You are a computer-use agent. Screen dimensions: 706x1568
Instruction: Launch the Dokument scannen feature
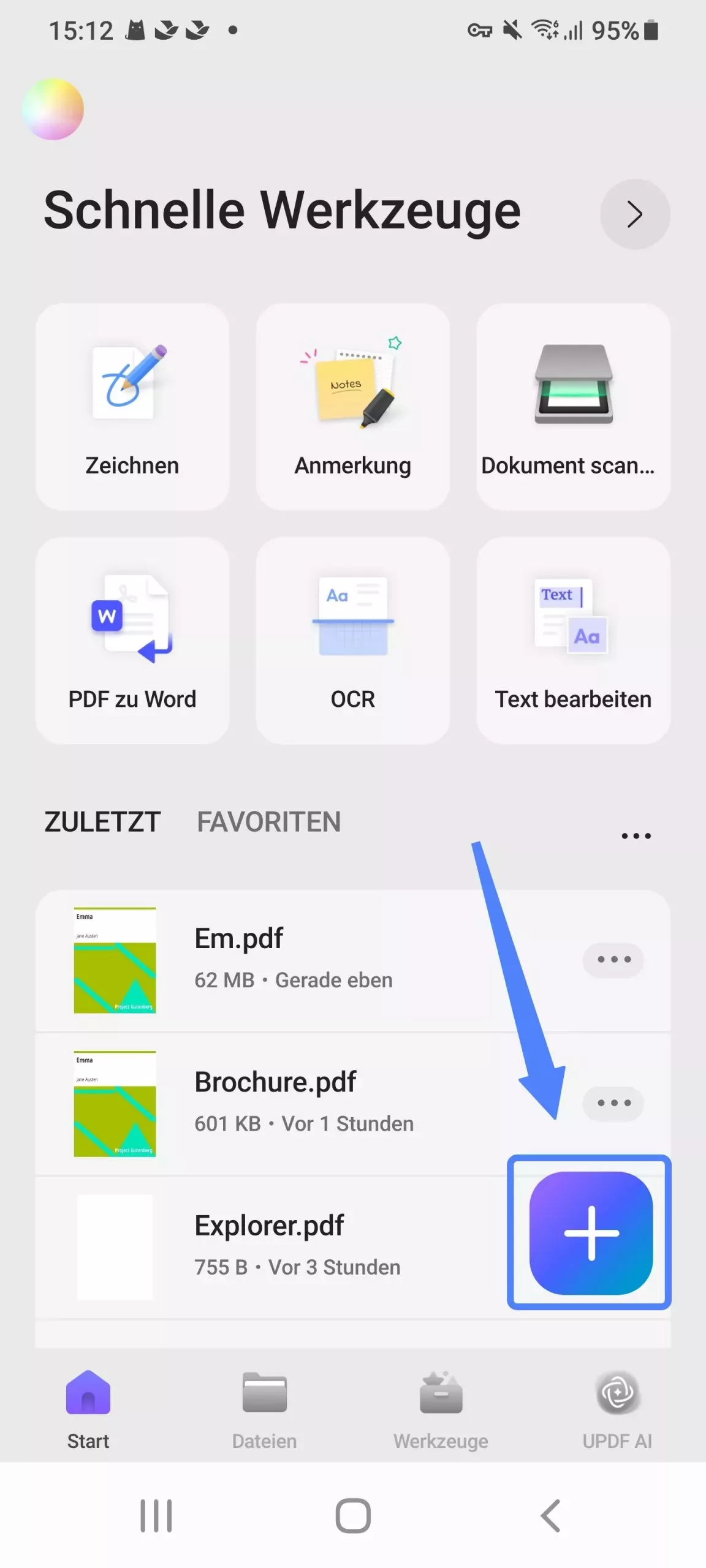572,406
